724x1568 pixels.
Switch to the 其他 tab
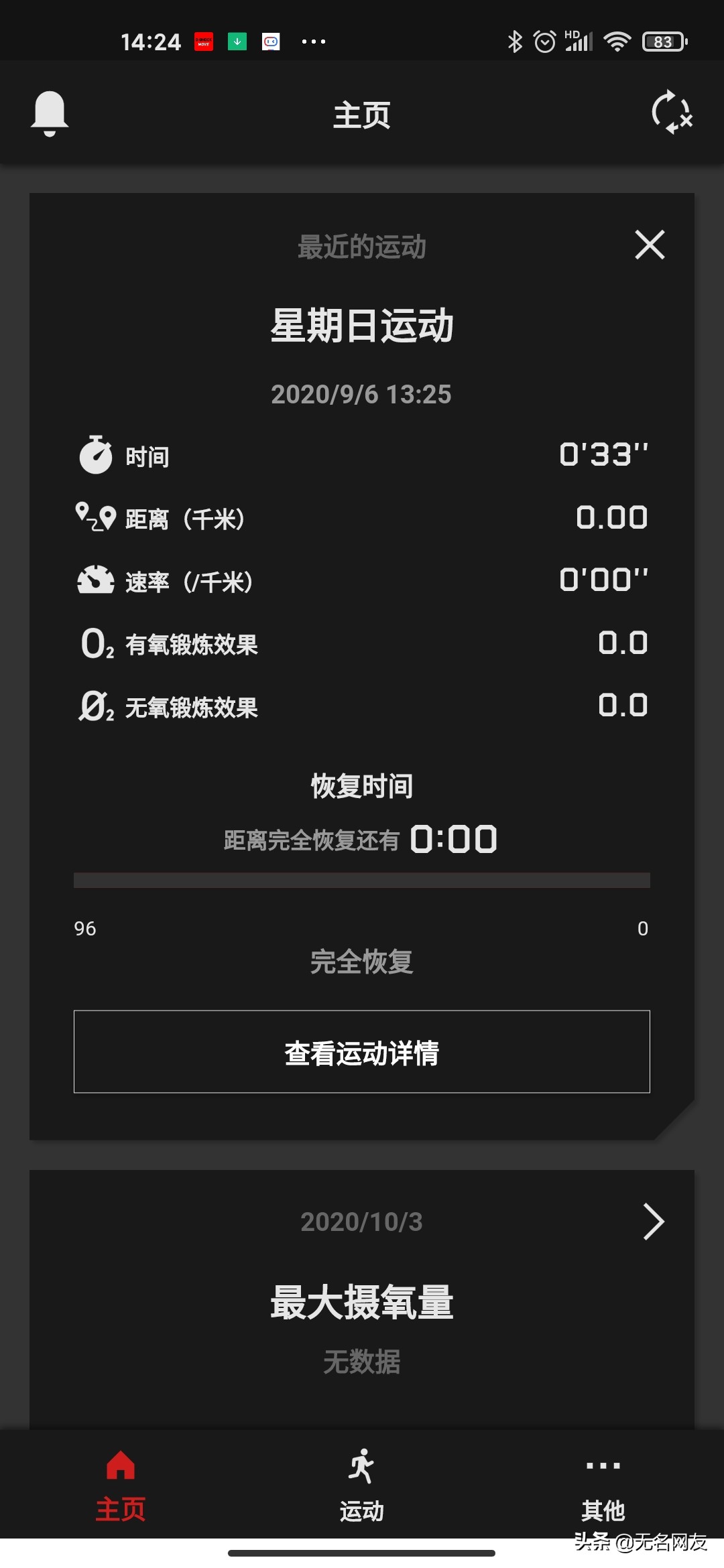click(602, 1494)
